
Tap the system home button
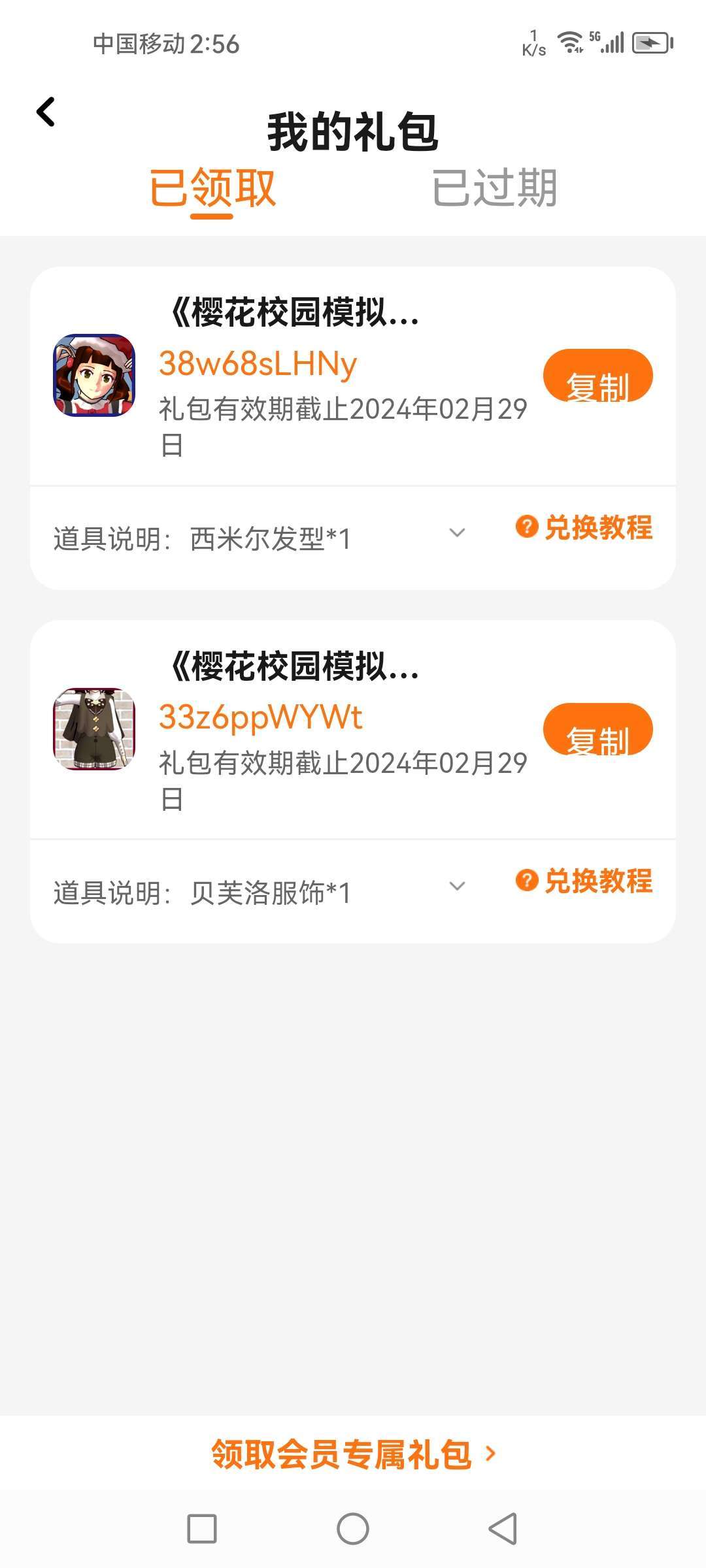pyautogui.click(x=353, y=1529)
